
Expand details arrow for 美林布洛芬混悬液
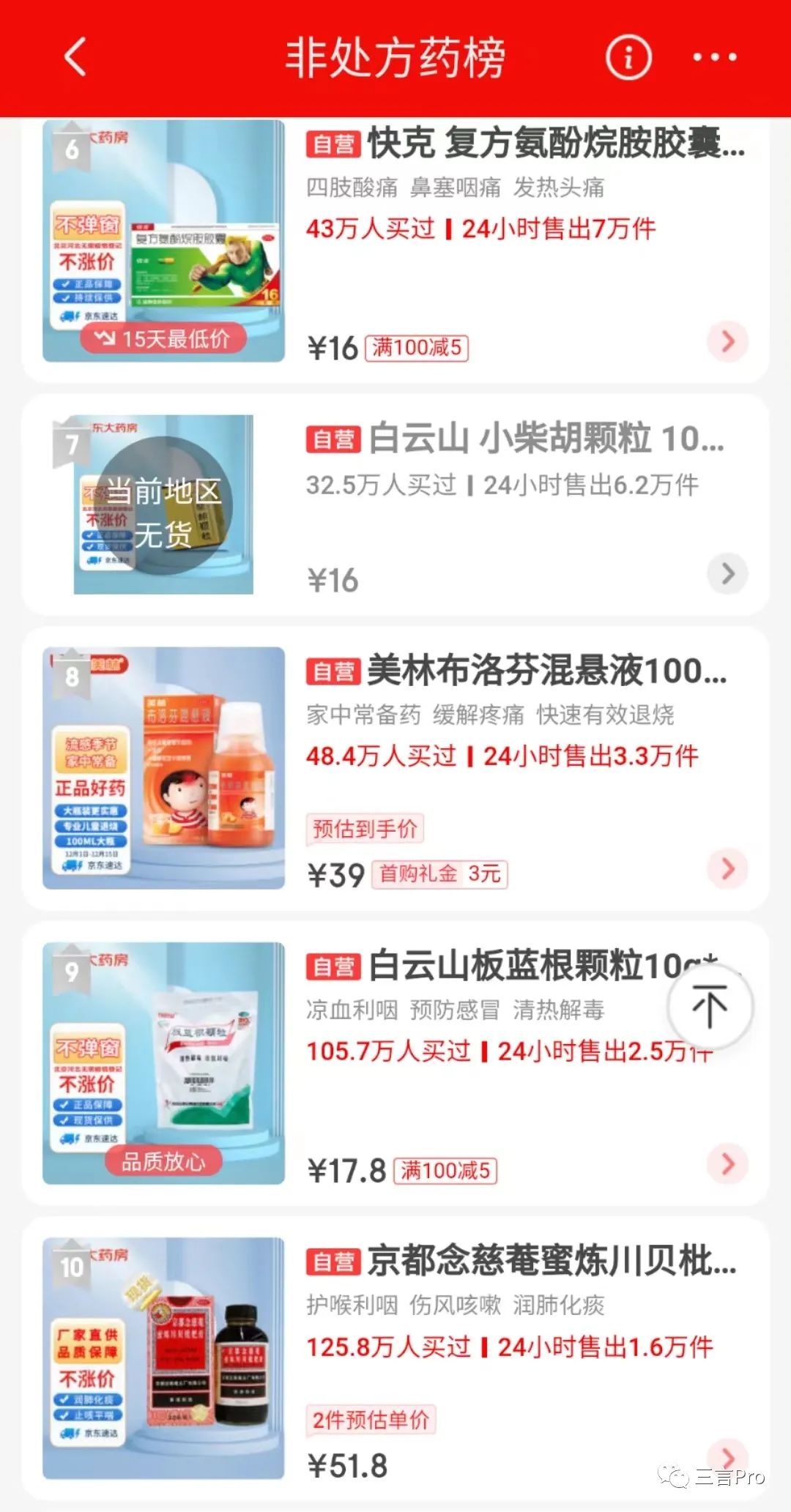click(x=727, y=868)
